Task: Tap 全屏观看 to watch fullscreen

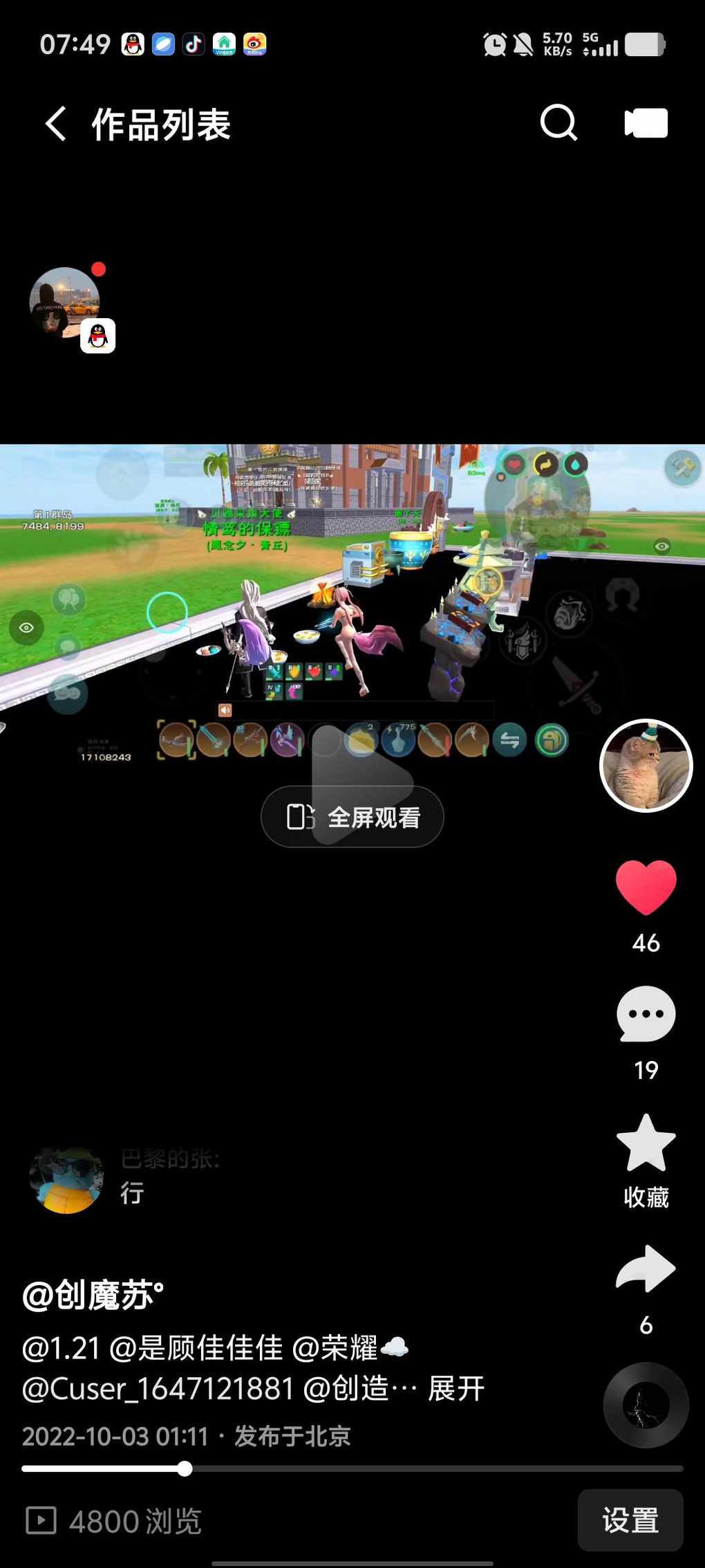Action: pyautogui.click(x=352, y=817)
